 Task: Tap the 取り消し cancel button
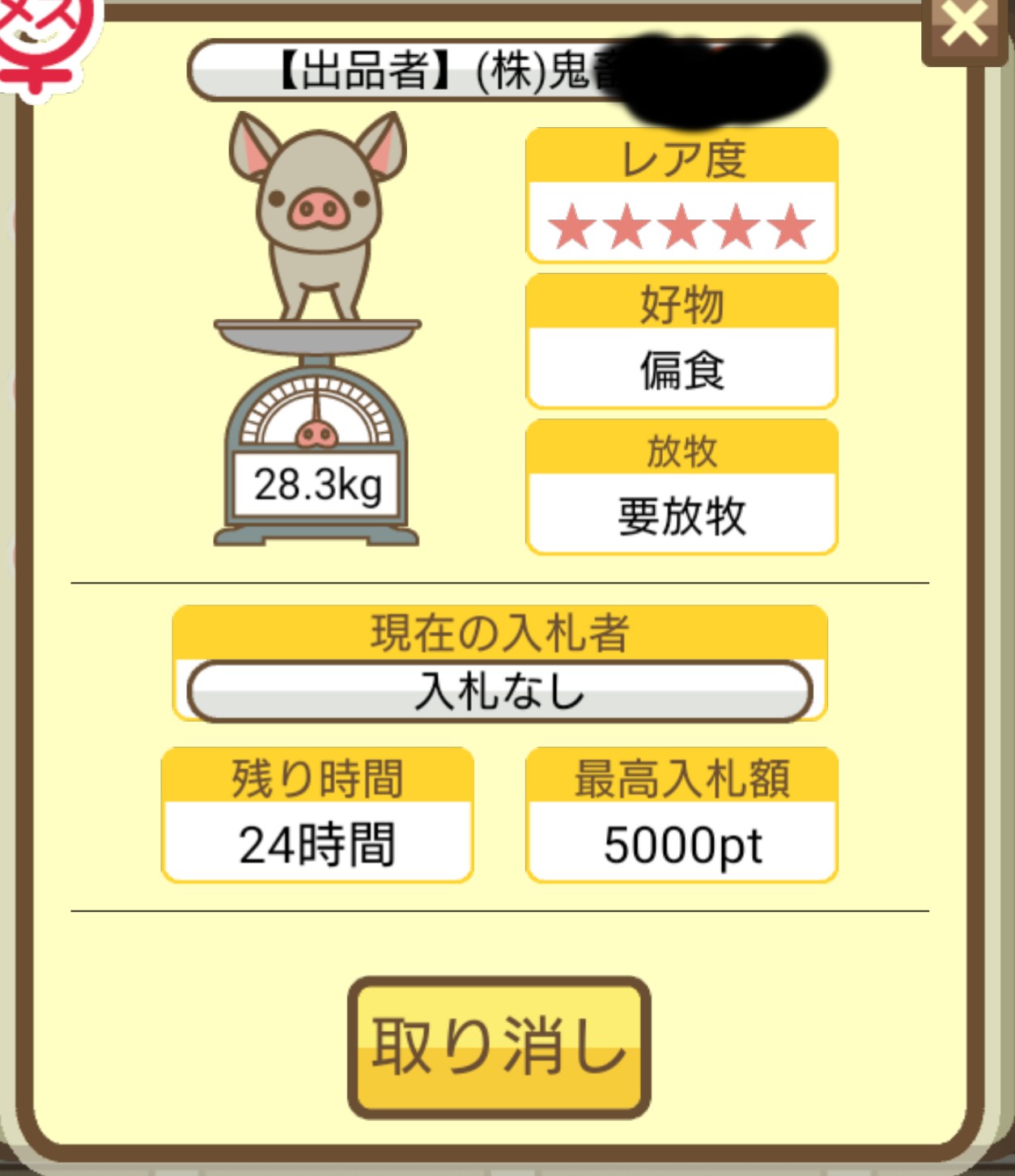[x=499, y=1047]
